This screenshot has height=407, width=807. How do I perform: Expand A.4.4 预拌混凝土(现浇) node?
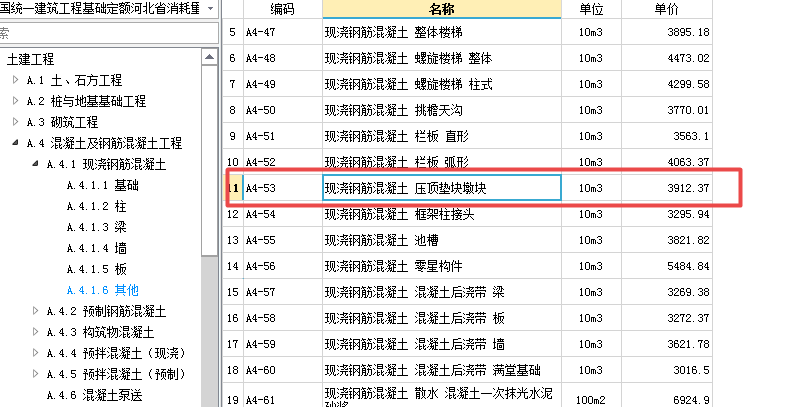[x=36, y=353]
